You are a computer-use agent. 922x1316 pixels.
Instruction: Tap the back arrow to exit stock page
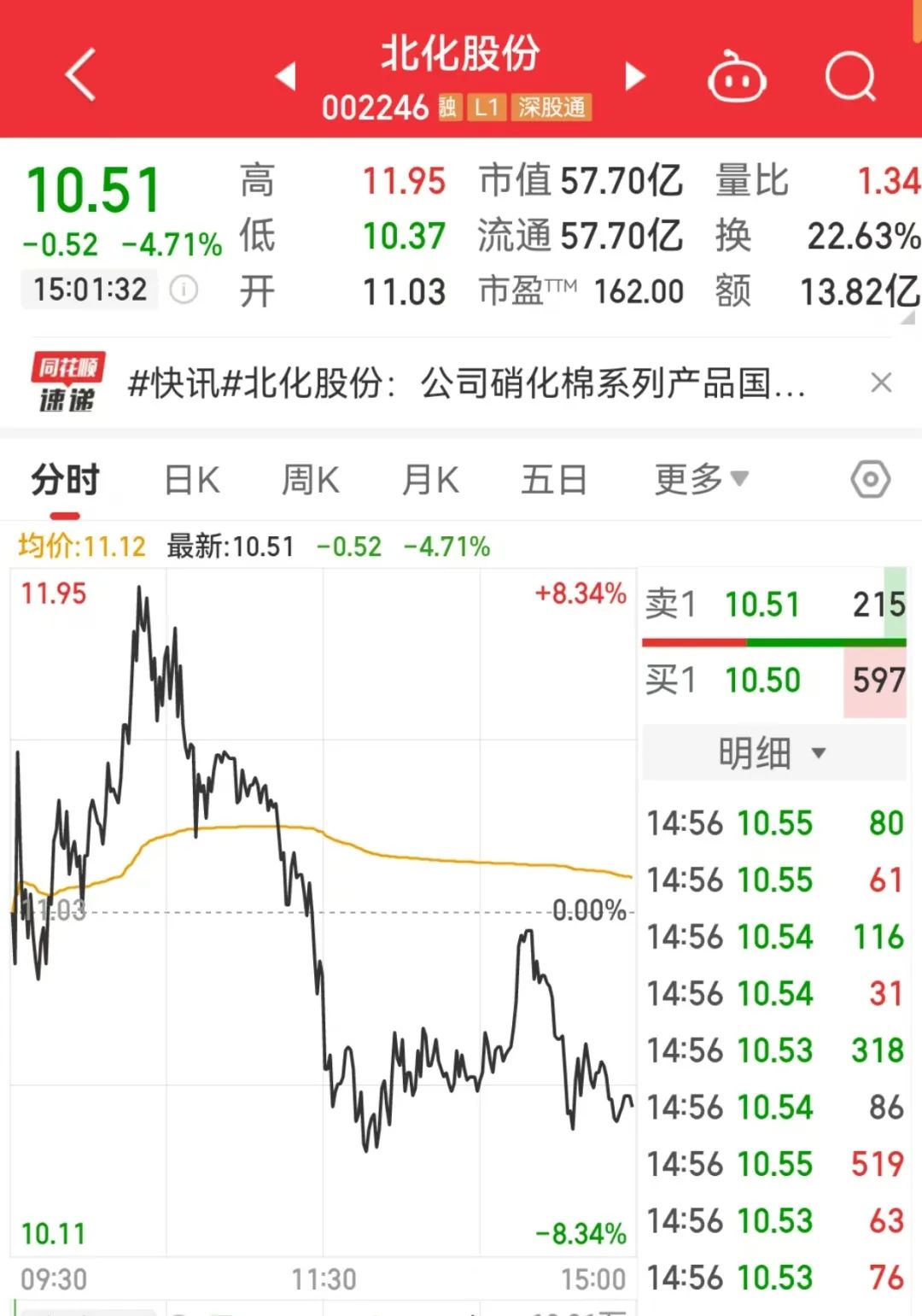tap(79, 75)
